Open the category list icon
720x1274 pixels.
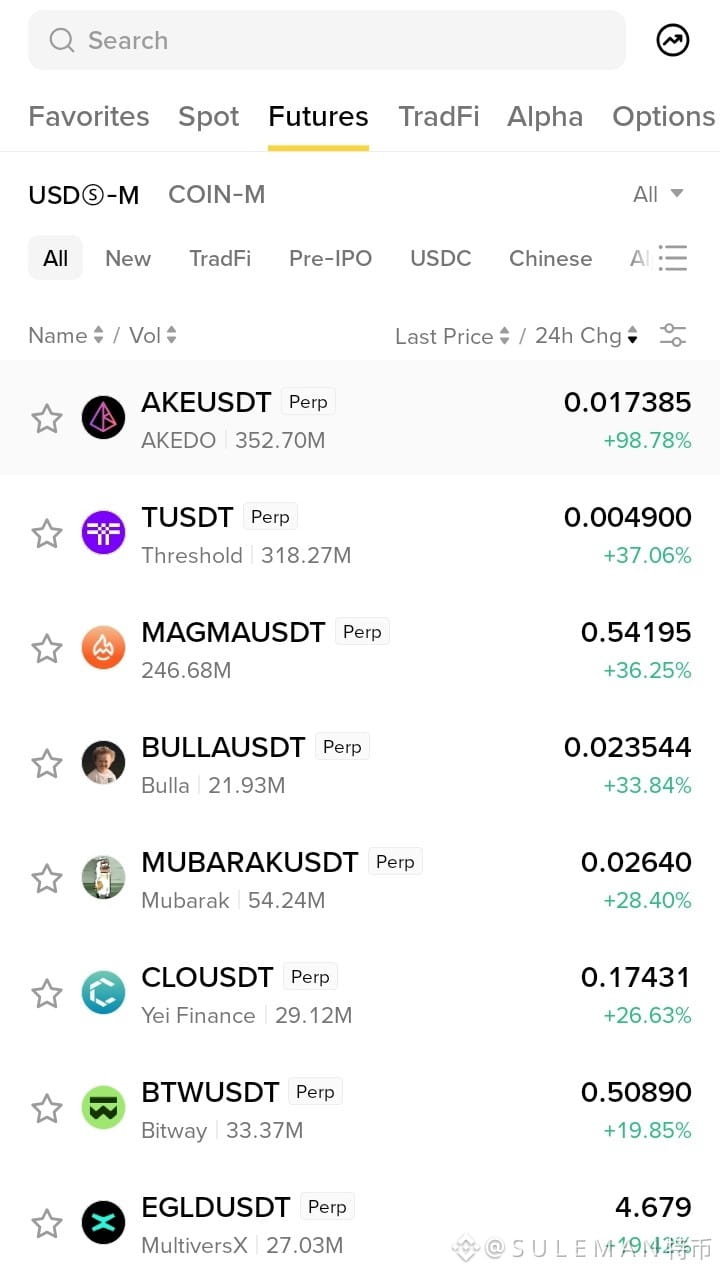(x=673, y=258)
